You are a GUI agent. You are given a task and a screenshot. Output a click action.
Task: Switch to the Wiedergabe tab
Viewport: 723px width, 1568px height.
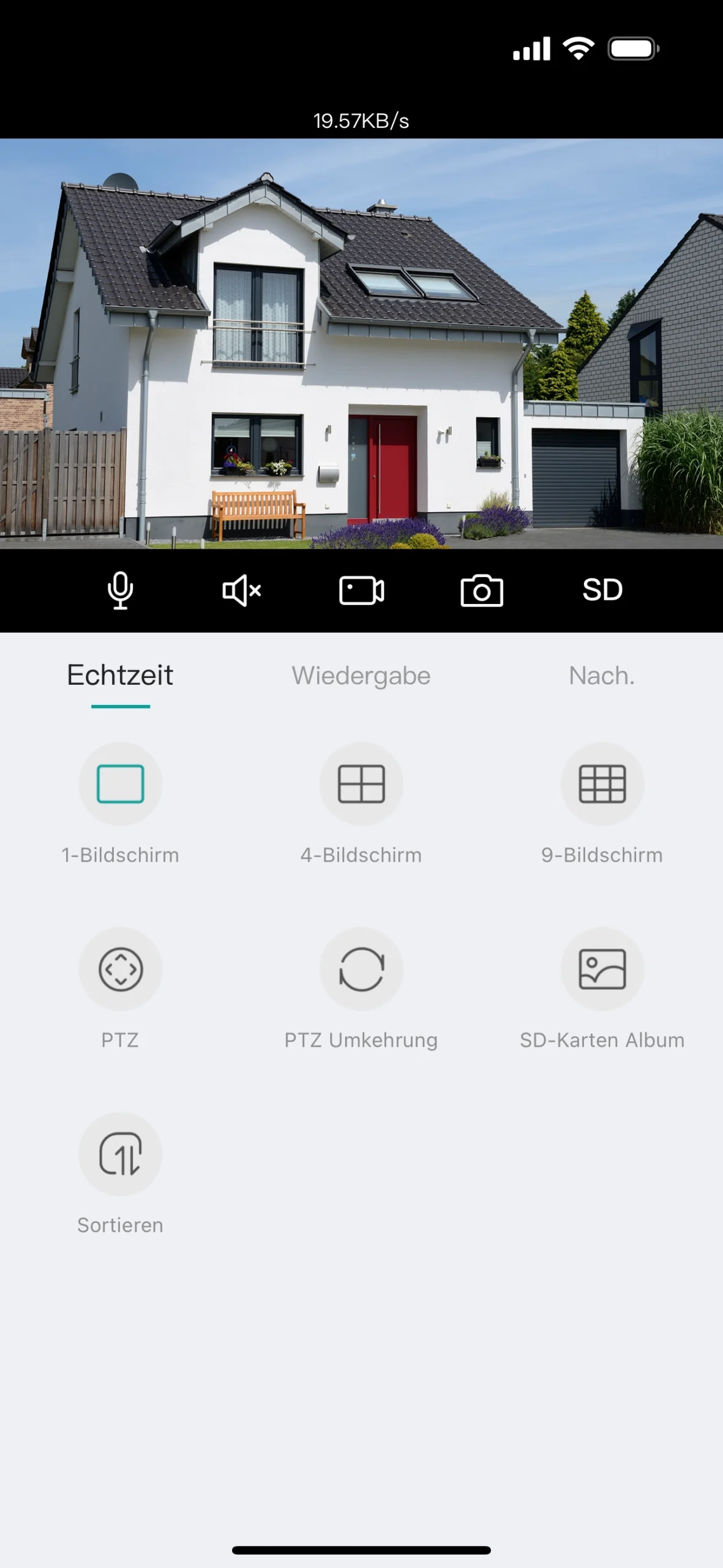coord(361,676)
